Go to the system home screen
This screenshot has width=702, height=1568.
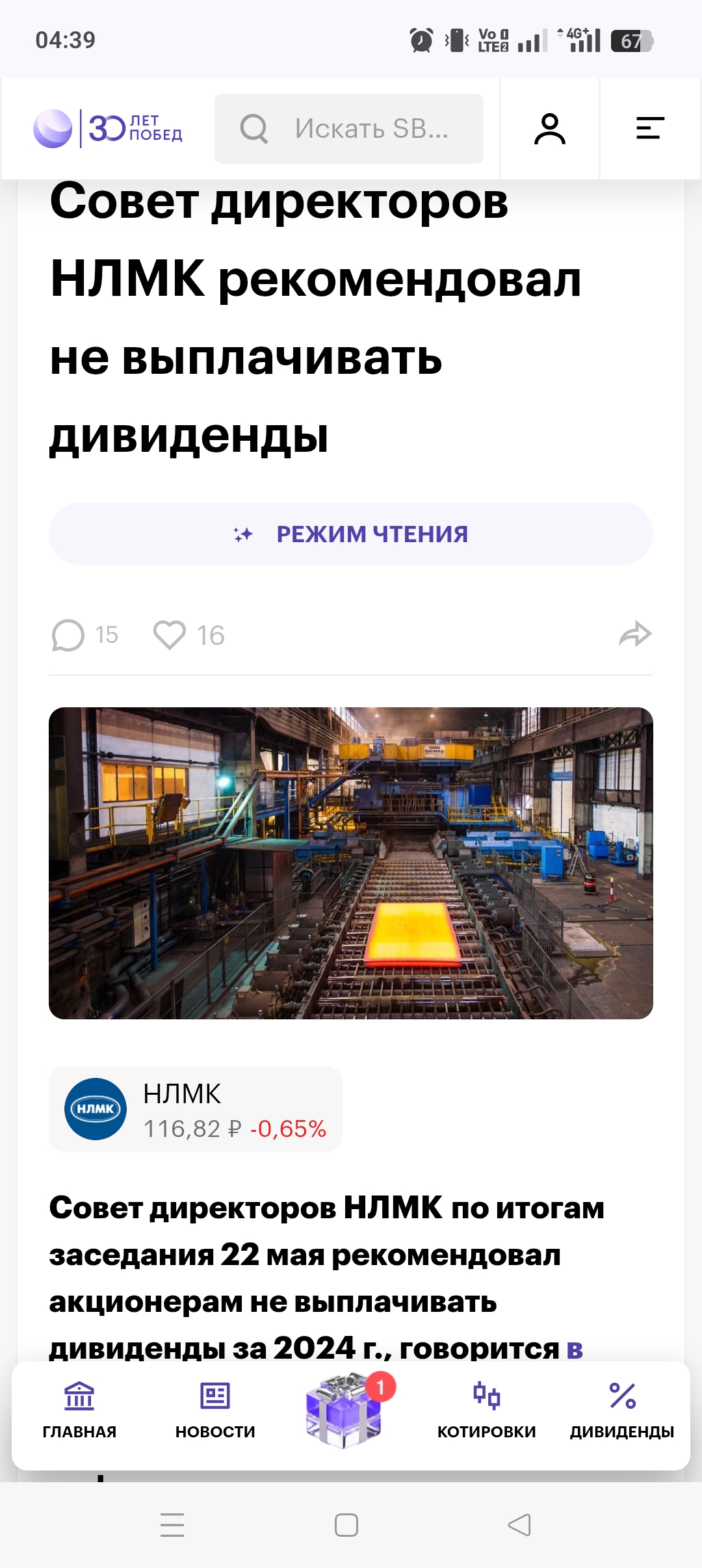point(346,1525)
